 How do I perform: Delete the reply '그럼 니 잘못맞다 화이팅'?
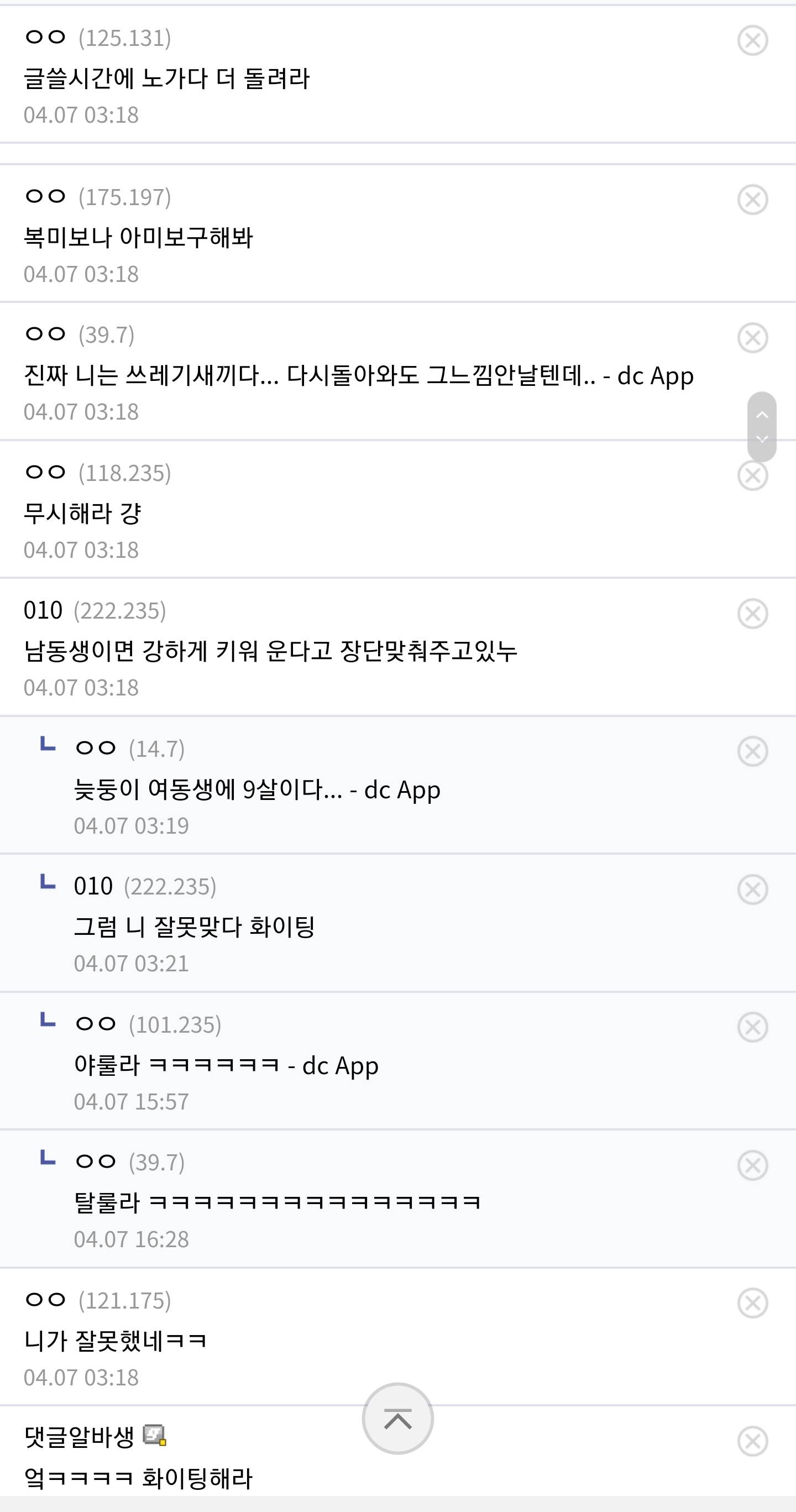pos(752,890)
